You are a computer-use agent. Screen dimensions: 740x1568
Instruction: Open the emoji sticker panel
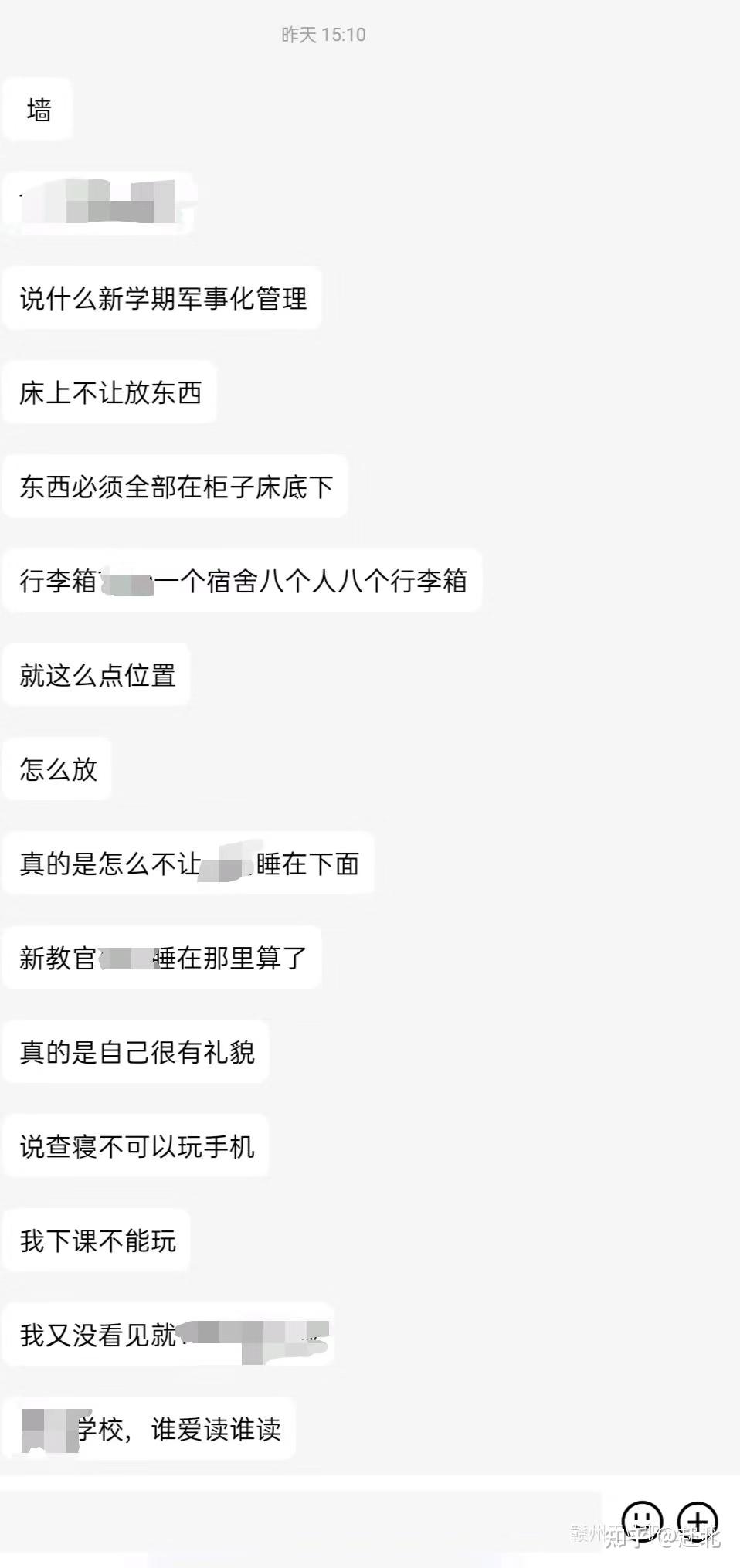[642, 1519]
